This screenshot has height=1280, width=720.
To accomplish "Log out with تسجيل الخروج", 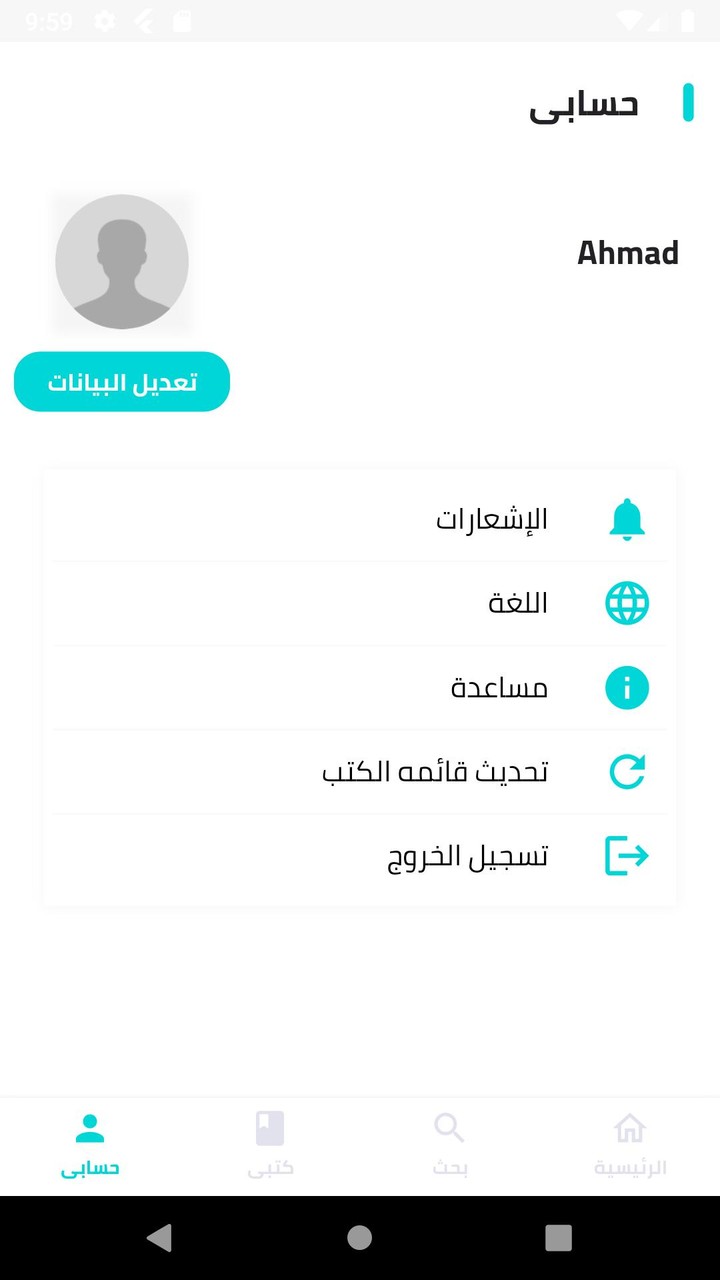I will [360, 856].
